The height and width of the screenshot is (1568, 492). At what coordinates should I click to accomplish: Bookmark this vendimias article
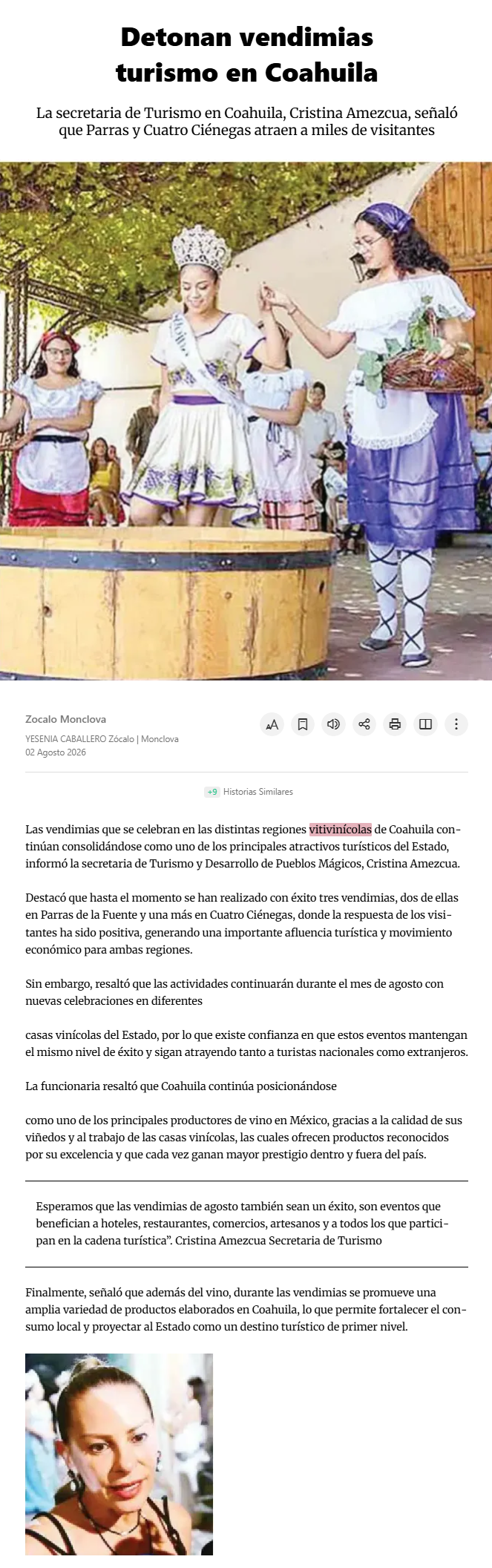(x=303, y=724)
